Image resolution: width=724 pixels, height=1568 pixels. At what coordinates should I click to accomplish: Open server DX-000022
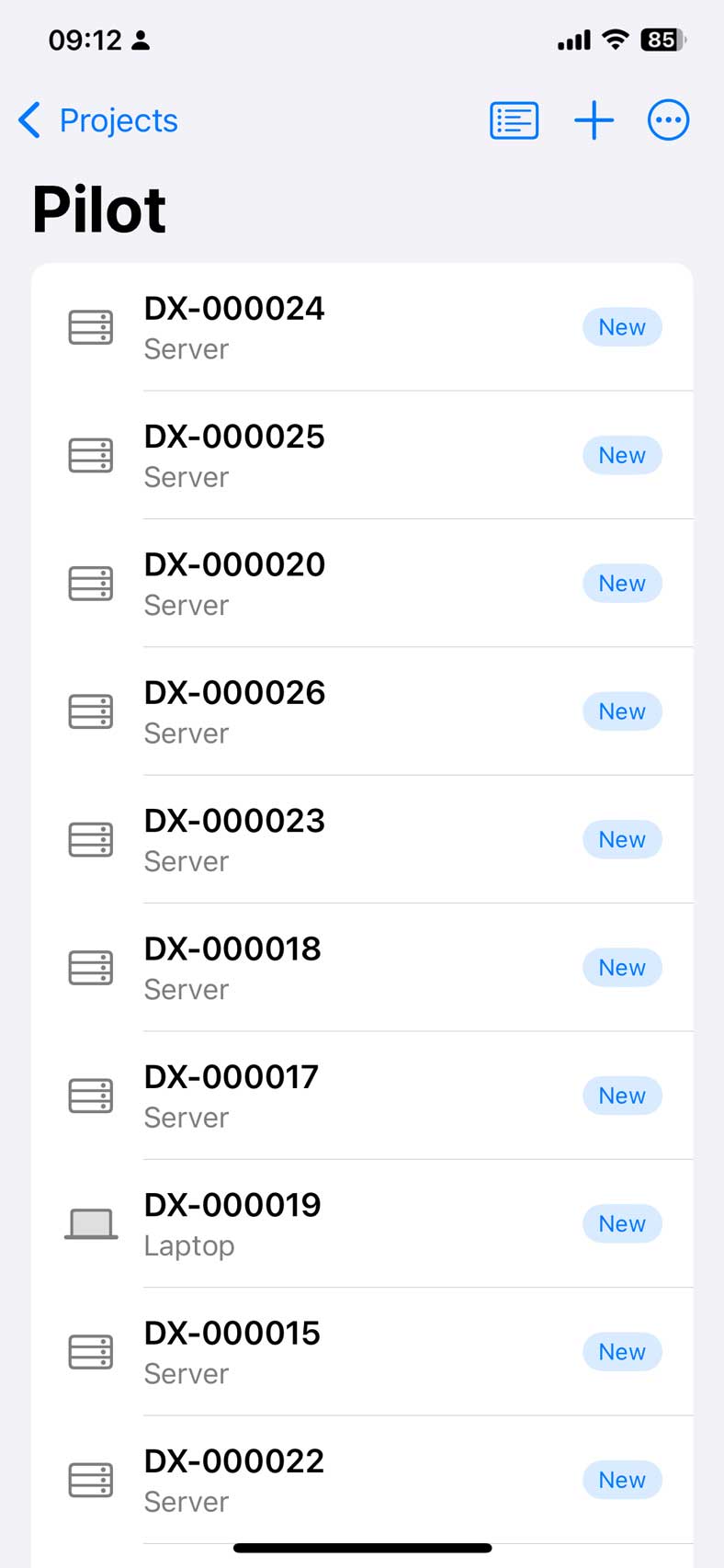362,1480
